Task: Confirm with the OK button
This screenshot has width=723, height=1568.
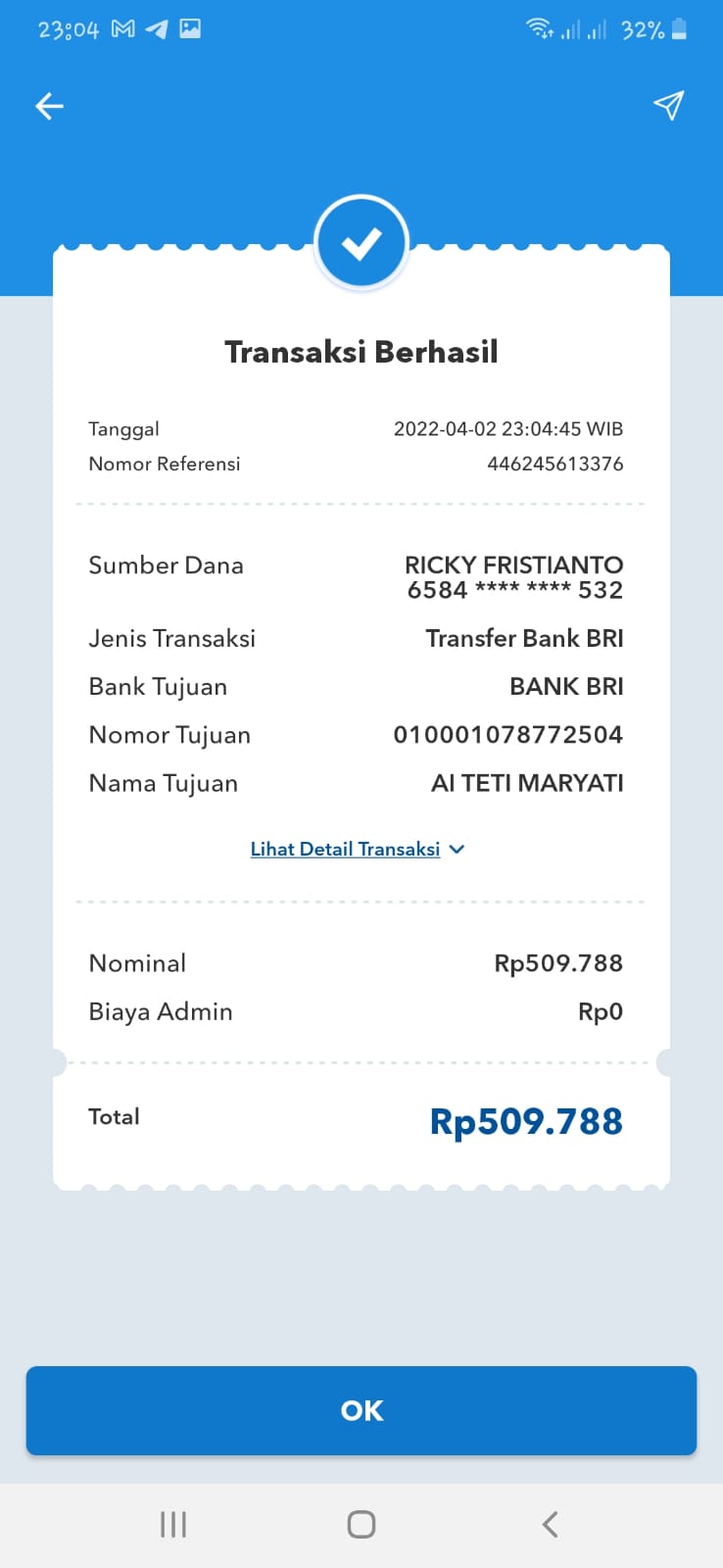Action: pos(361,1410)
